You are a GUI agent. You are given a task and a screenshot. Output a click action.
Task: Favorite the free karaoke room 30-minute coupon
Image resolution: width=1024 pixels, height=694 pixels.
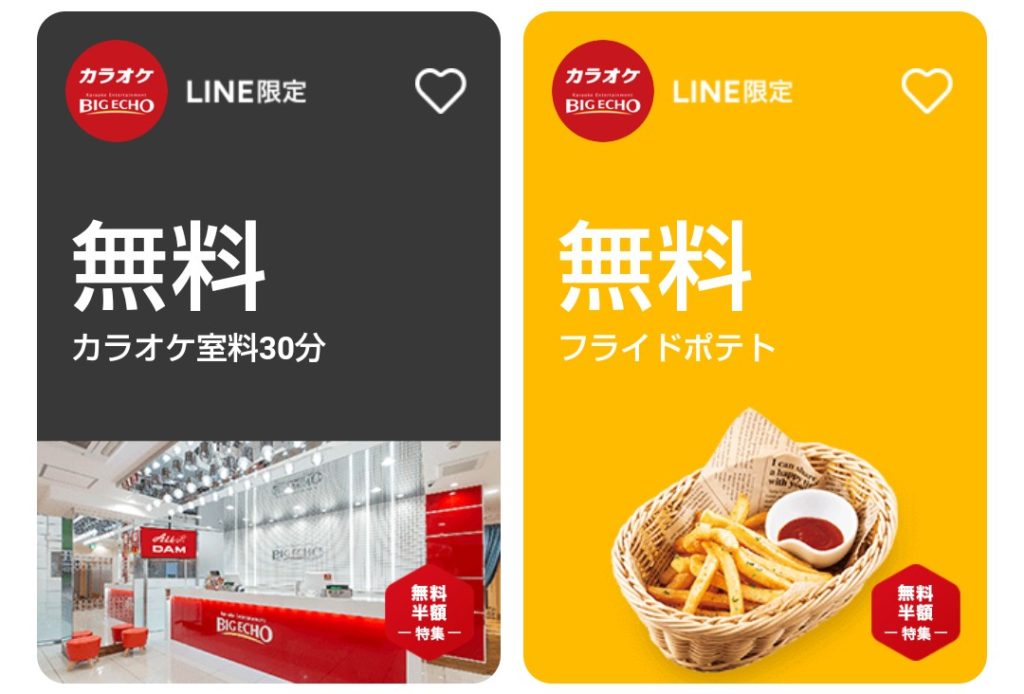click(440, 92)
